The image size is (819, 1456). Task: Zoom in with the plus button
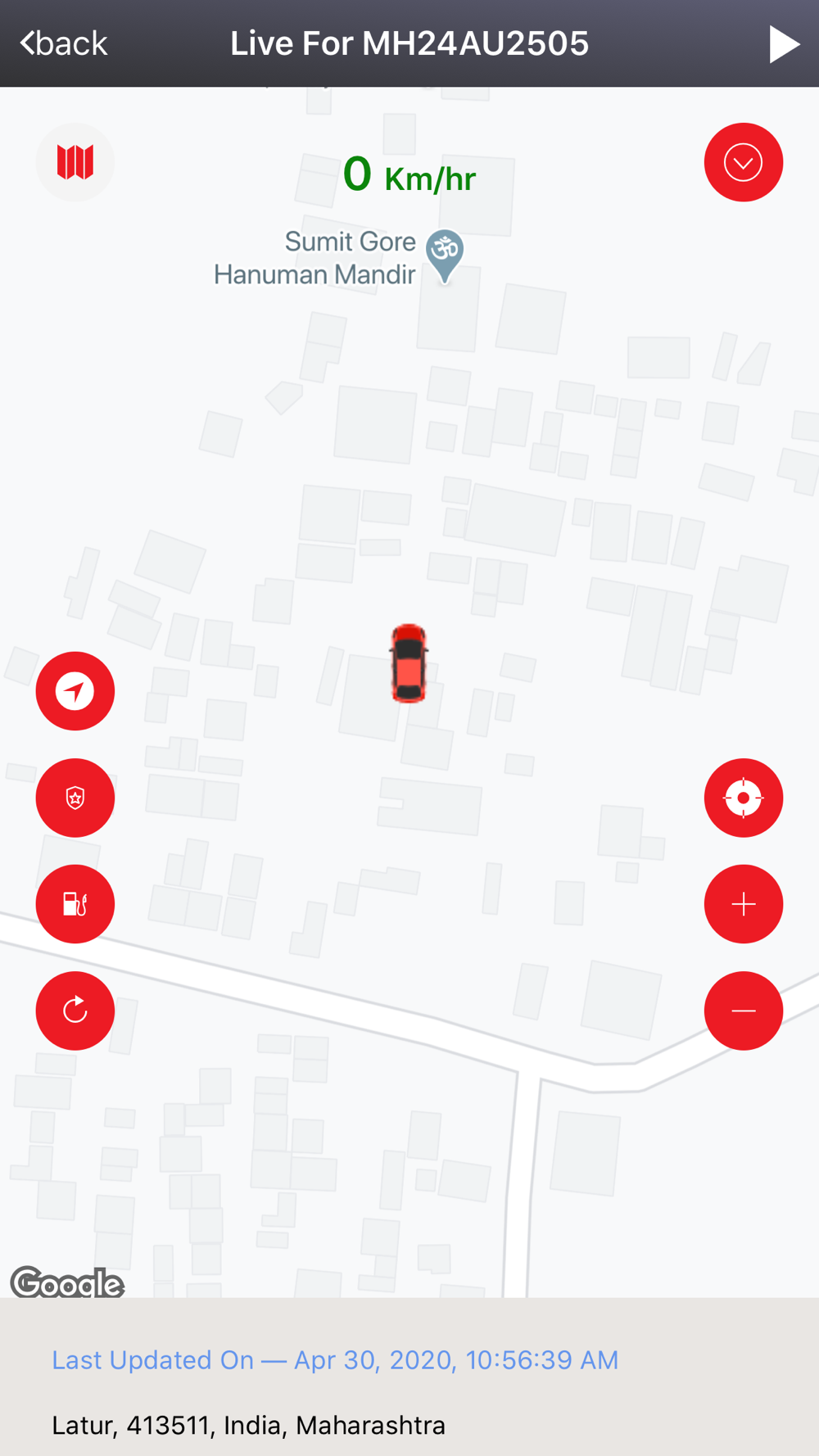tap(743, 904)
